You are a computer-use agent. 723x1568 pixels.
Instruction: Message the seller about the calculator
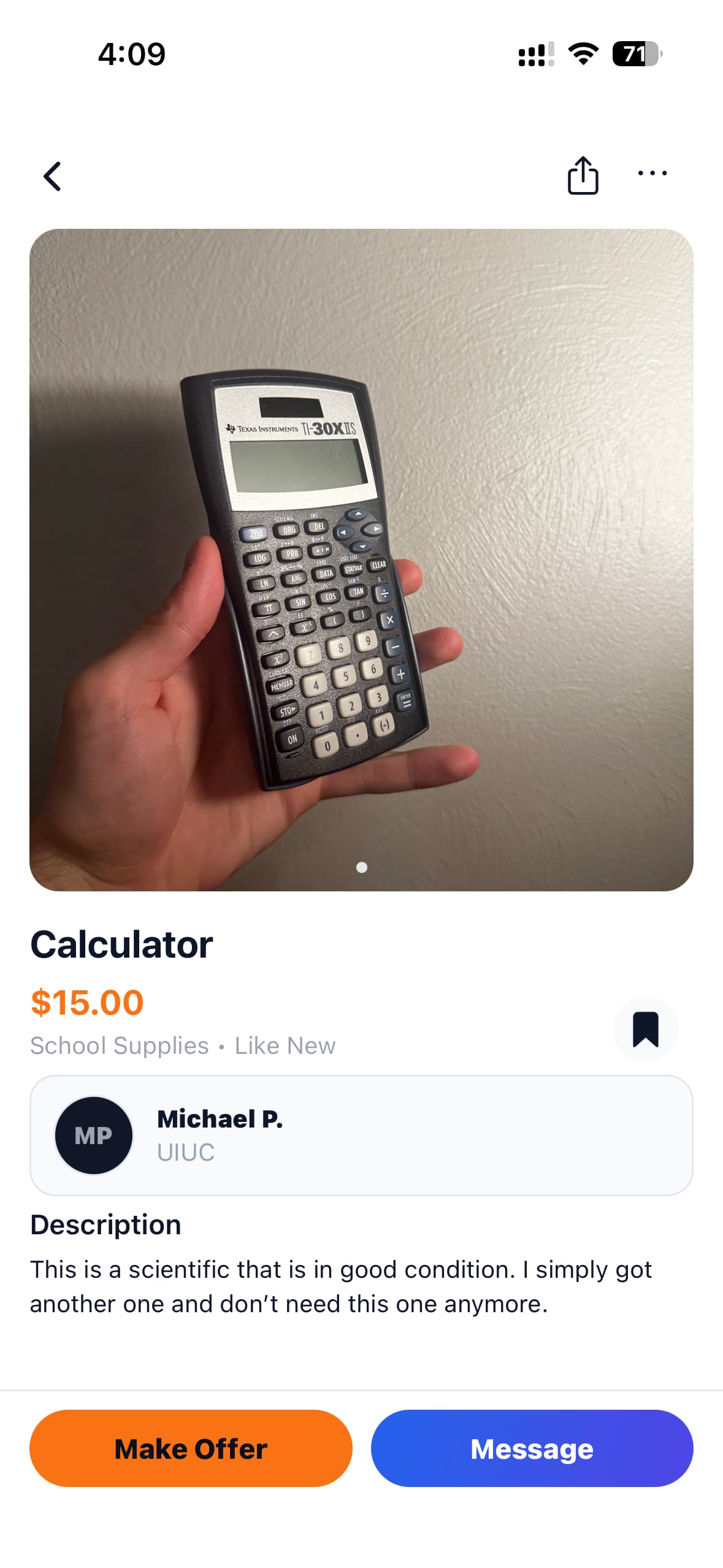[532, 1448]
